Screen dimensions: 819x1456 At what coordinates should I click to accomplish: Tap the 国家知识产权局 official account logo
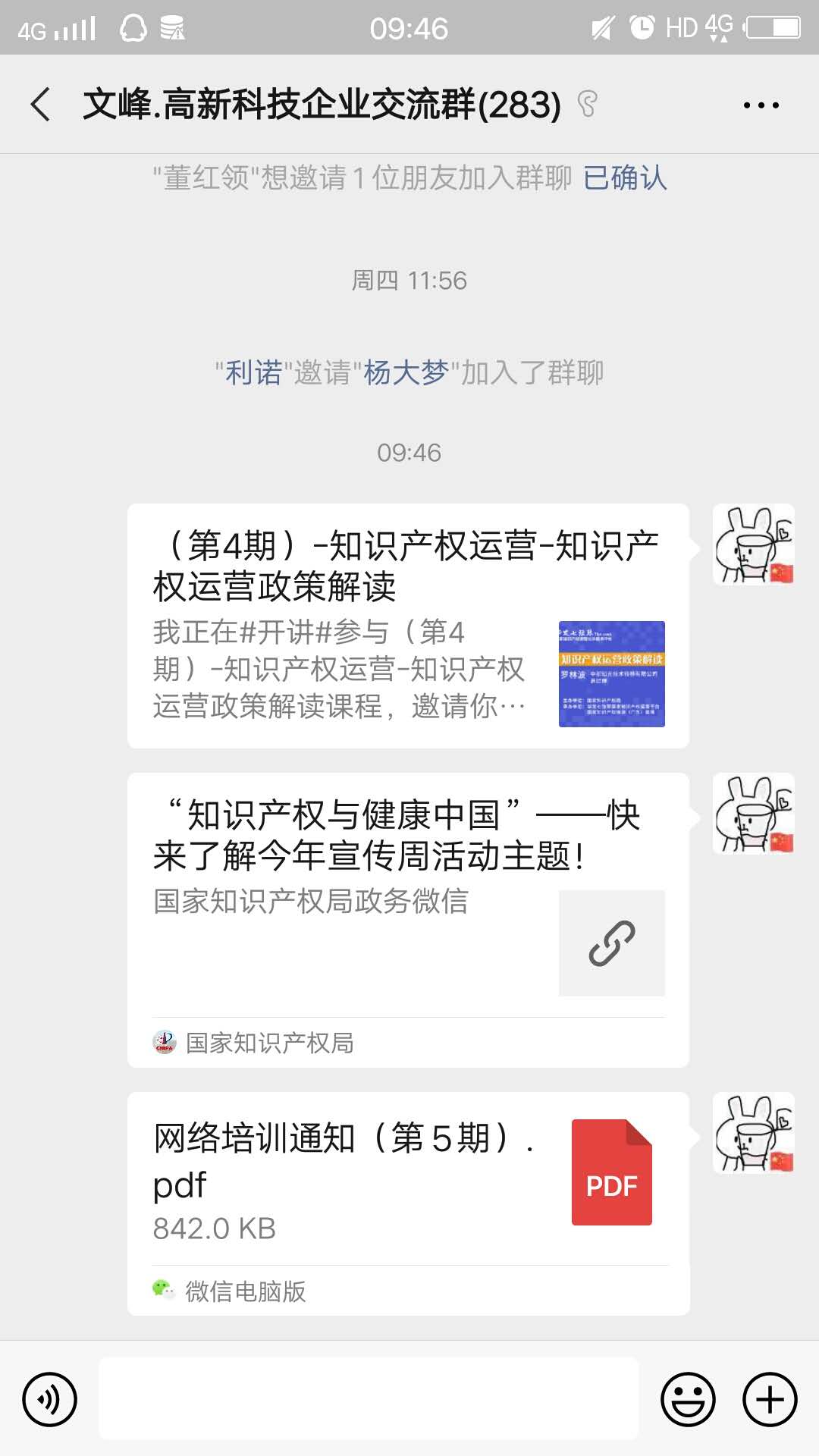point(164,1043)
